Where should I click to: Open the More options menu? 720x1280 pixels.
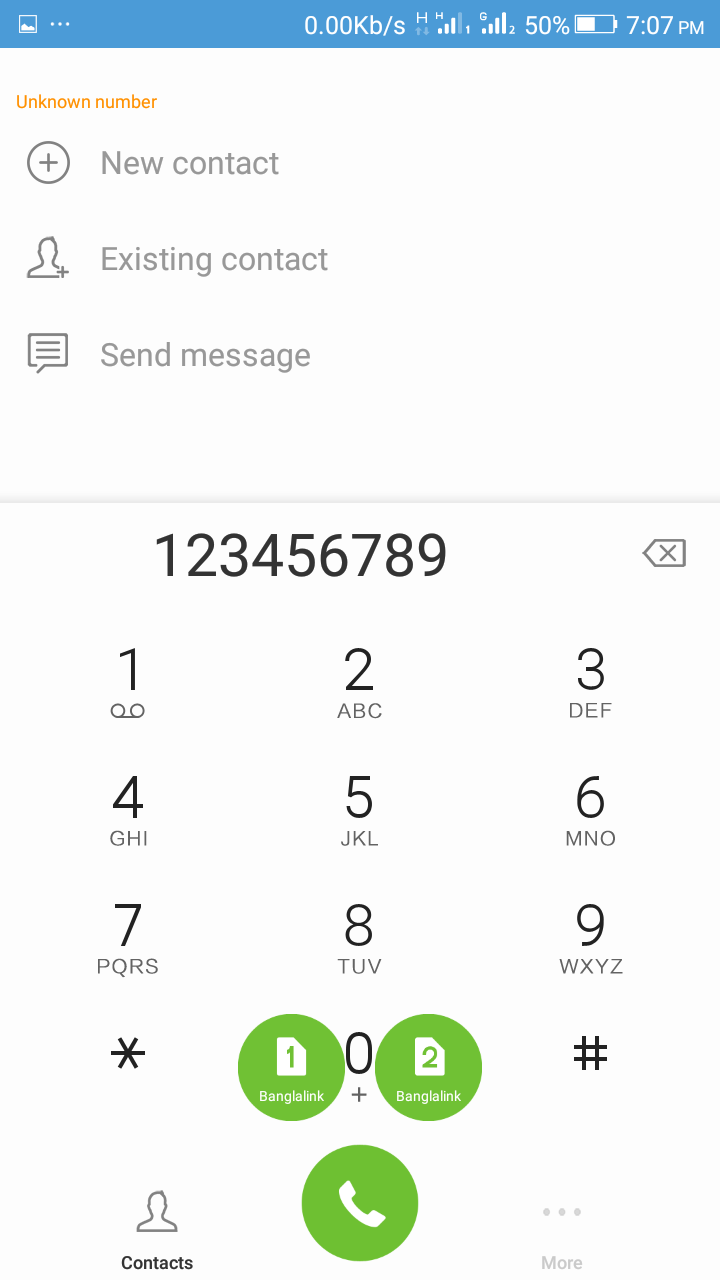point(562,1229)
